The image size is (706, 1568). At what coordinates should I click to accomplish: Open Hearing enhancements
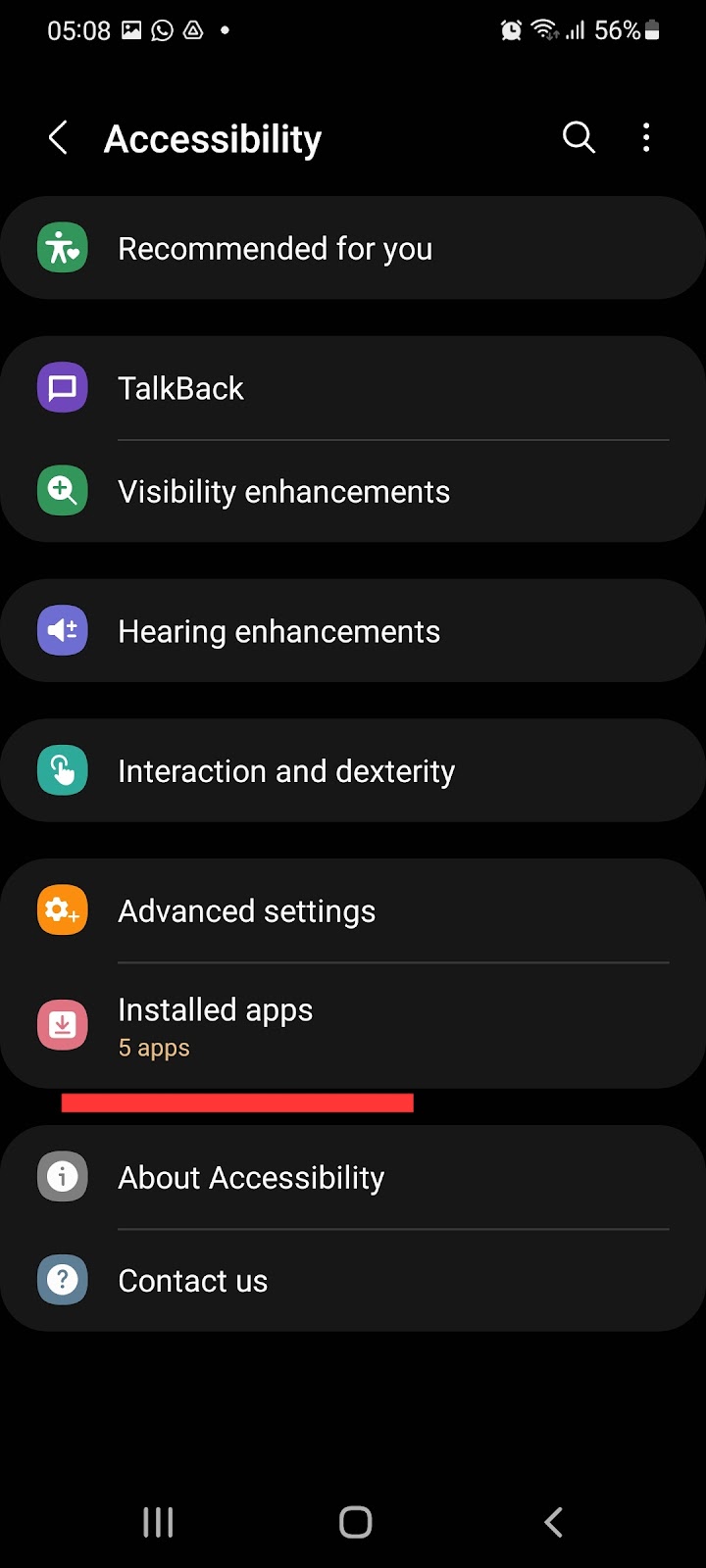click(x=353, y=631)
